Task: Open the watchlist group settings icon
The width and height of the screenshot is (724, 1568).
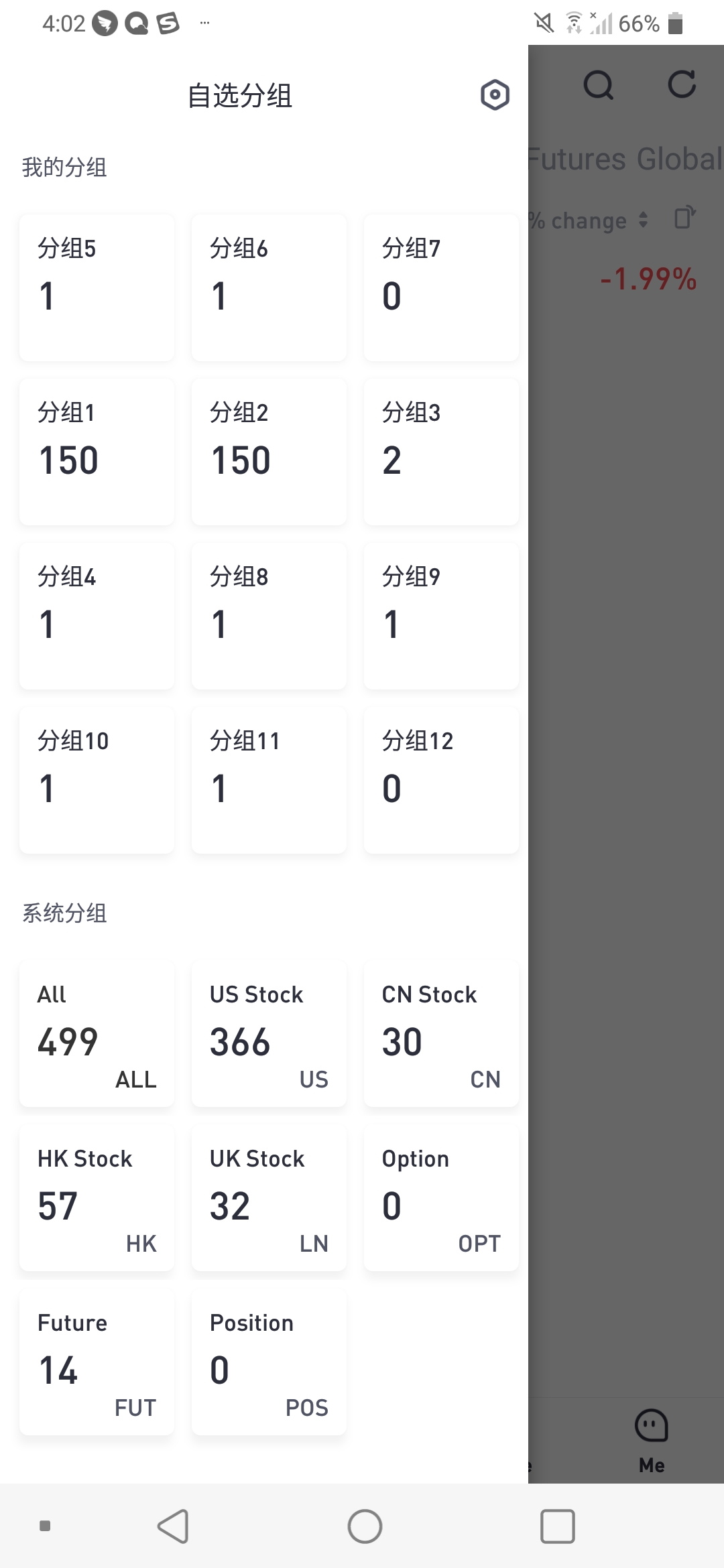Action: [x=495, y=94]
